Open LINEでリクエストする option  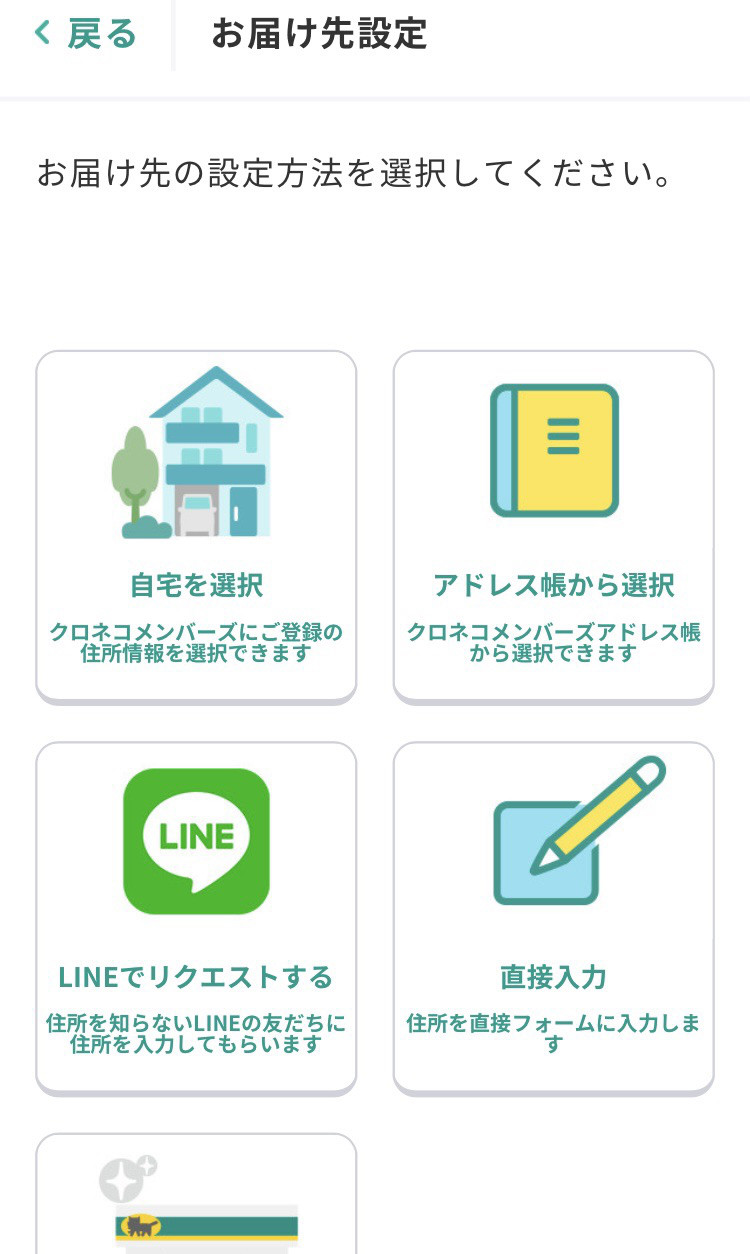196,917
